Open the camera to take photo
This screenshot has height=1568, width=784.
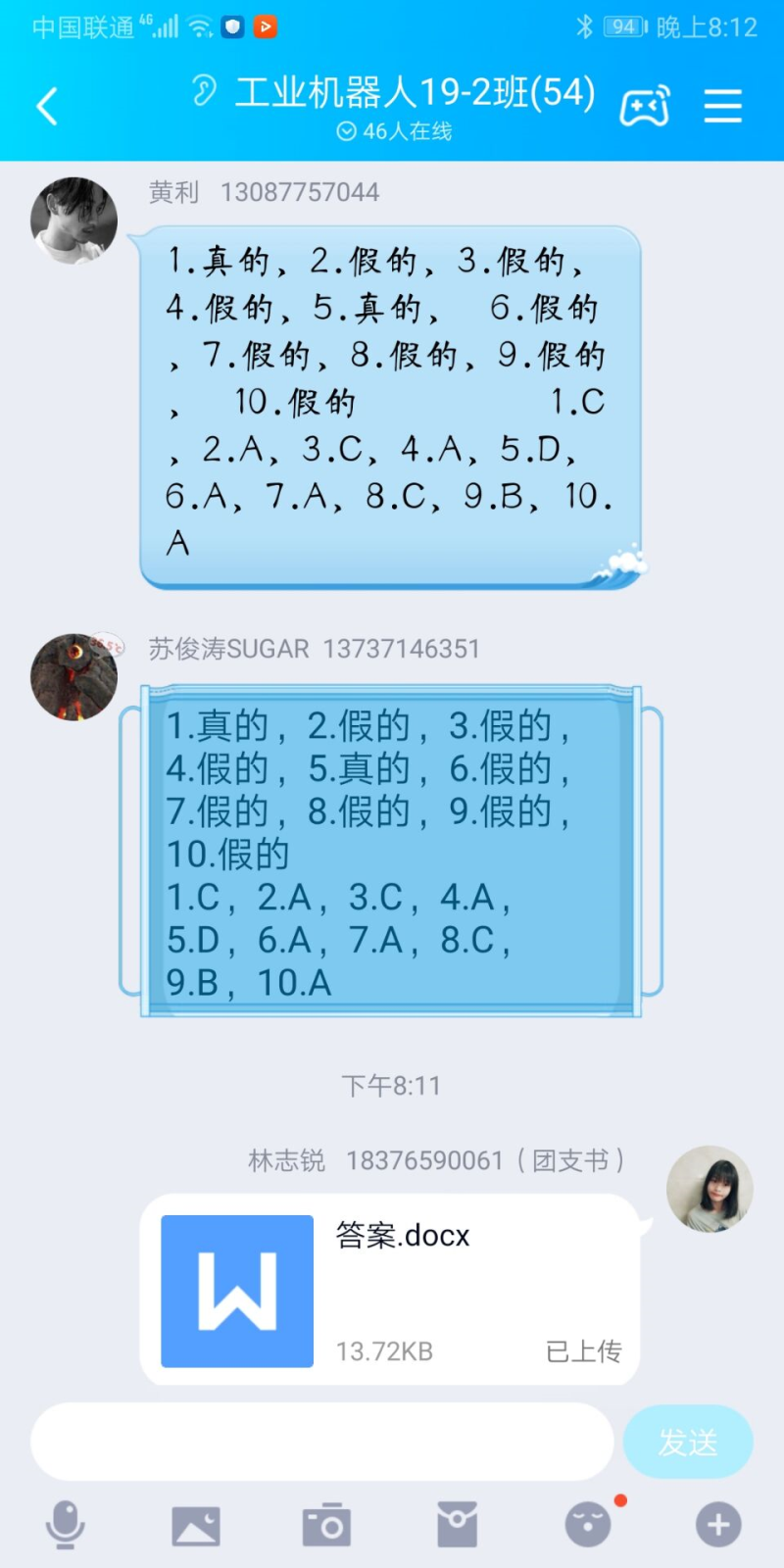(x=326, y=1525)
